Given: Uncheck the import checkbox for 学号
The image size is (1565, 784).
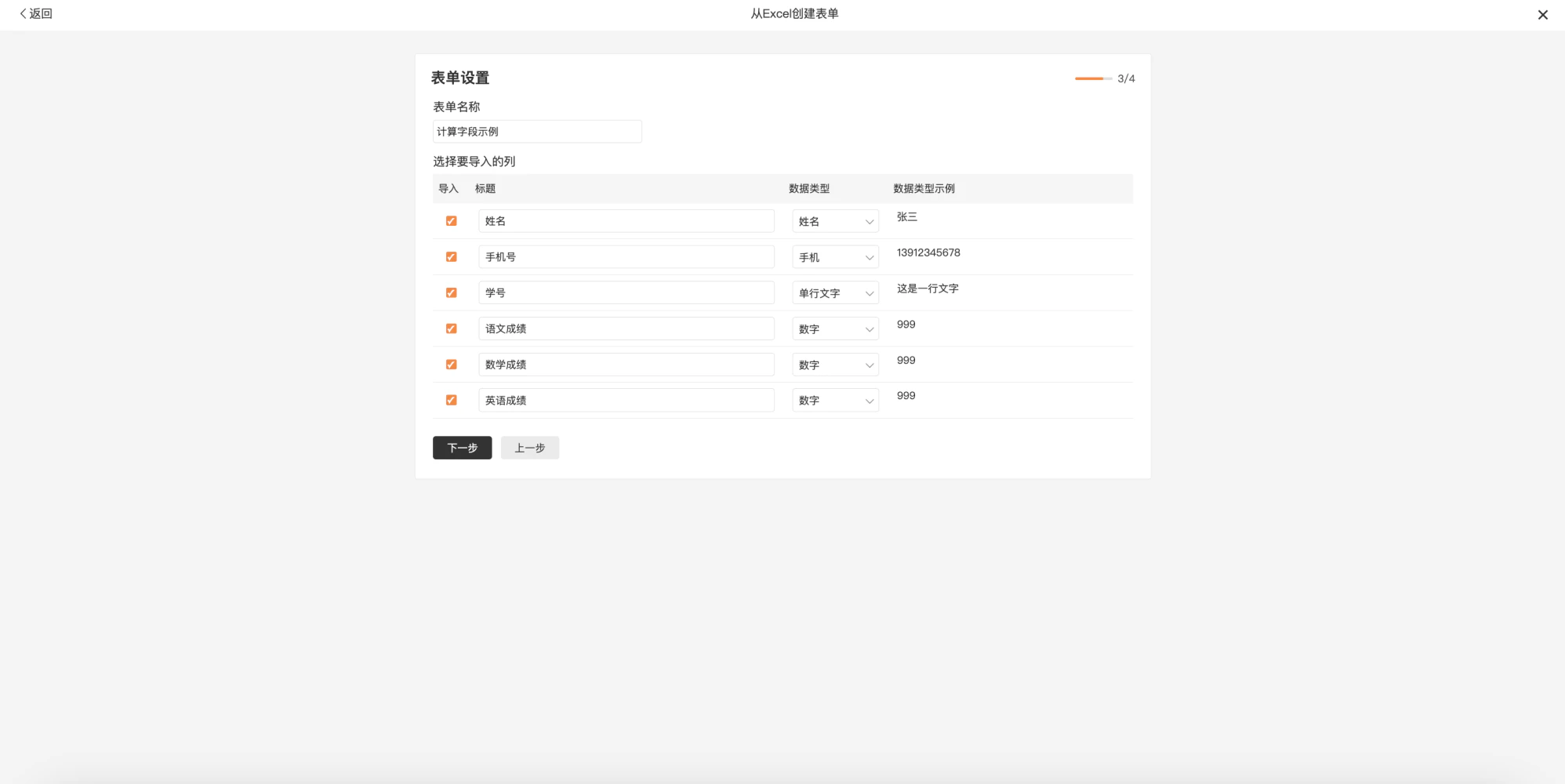Looking at the screenshot, I should 451,292.
